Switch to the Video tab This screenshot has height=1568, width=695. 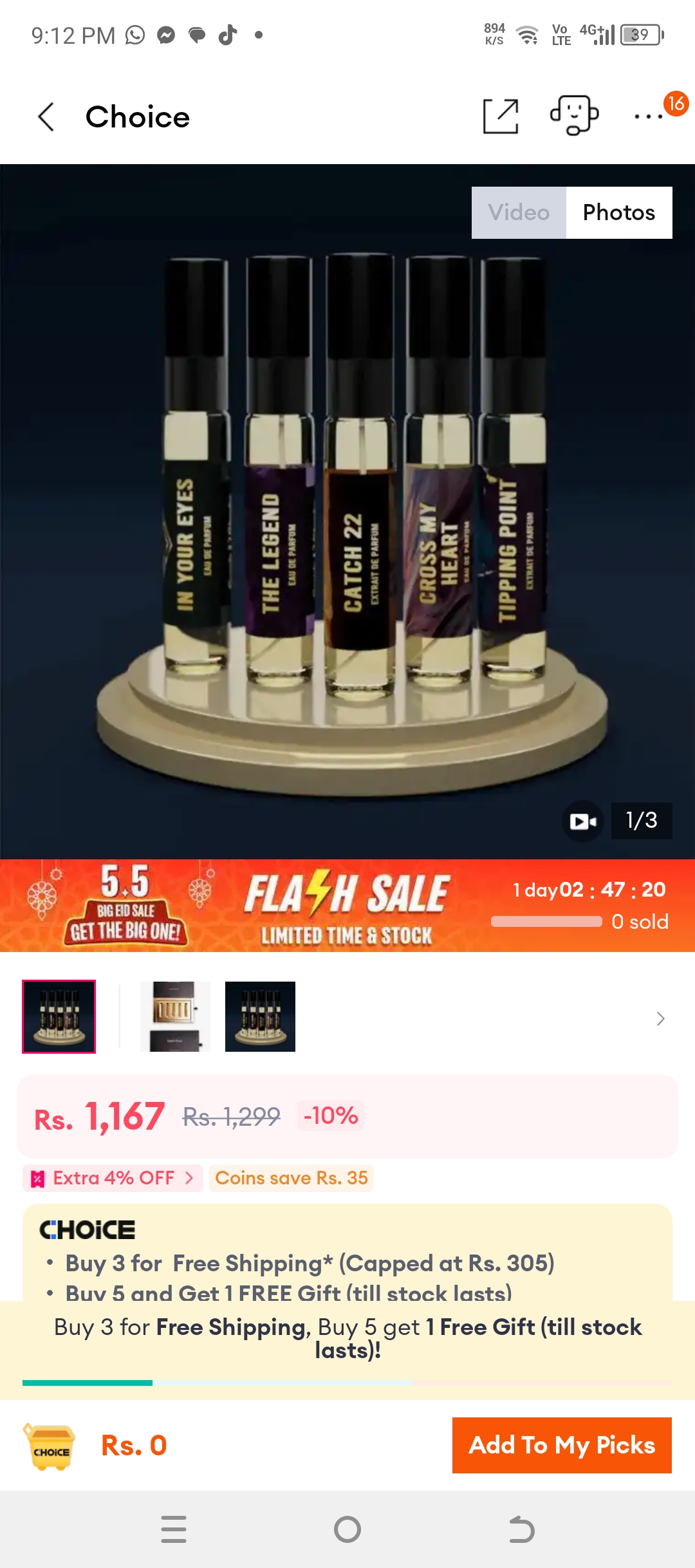(x=519, y=212)
